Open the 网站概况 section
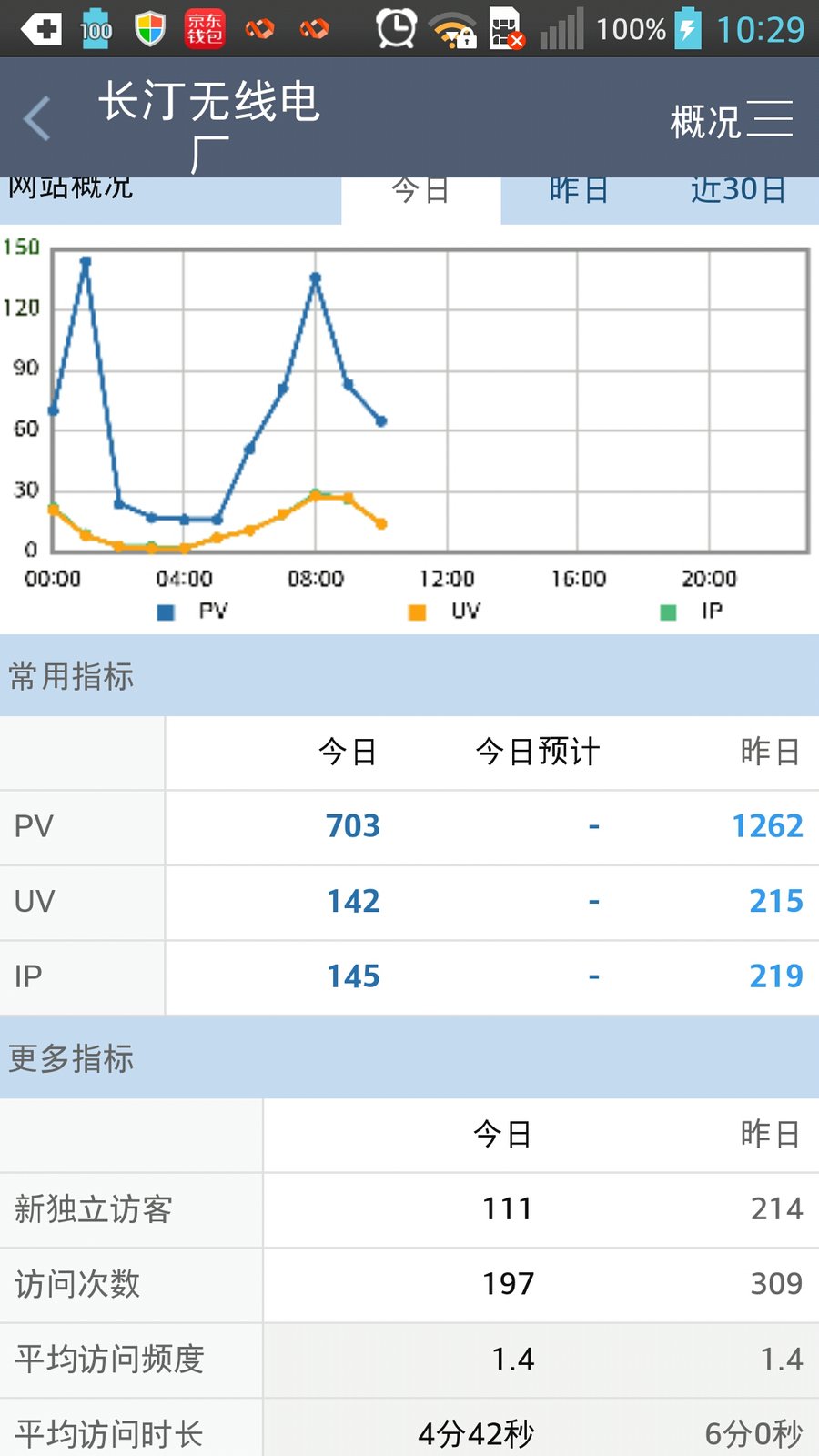Viewport: 819px width, 1456px height. [68, 188]
